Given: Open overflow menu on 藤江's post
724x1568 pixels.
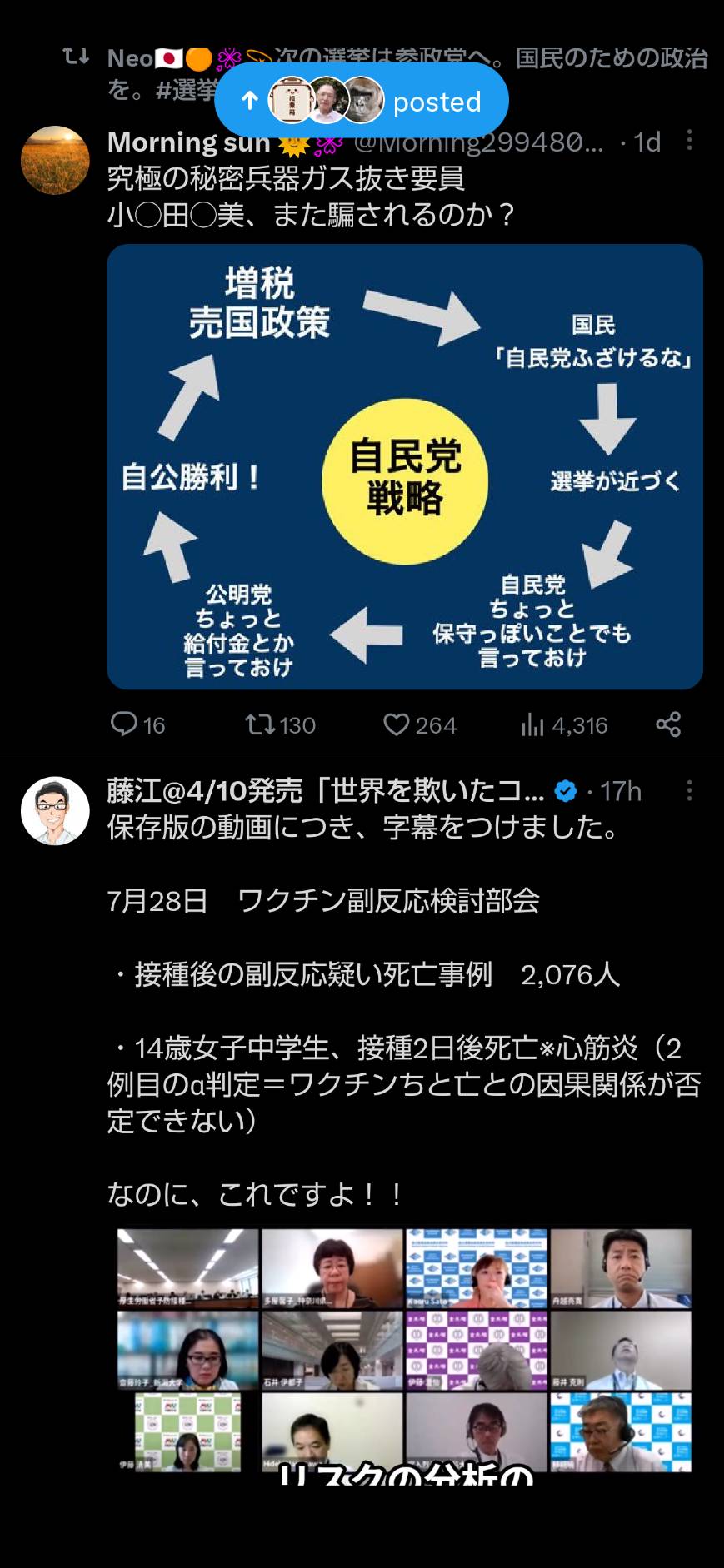Looking at the screenshot, I should tap(689, 790).
